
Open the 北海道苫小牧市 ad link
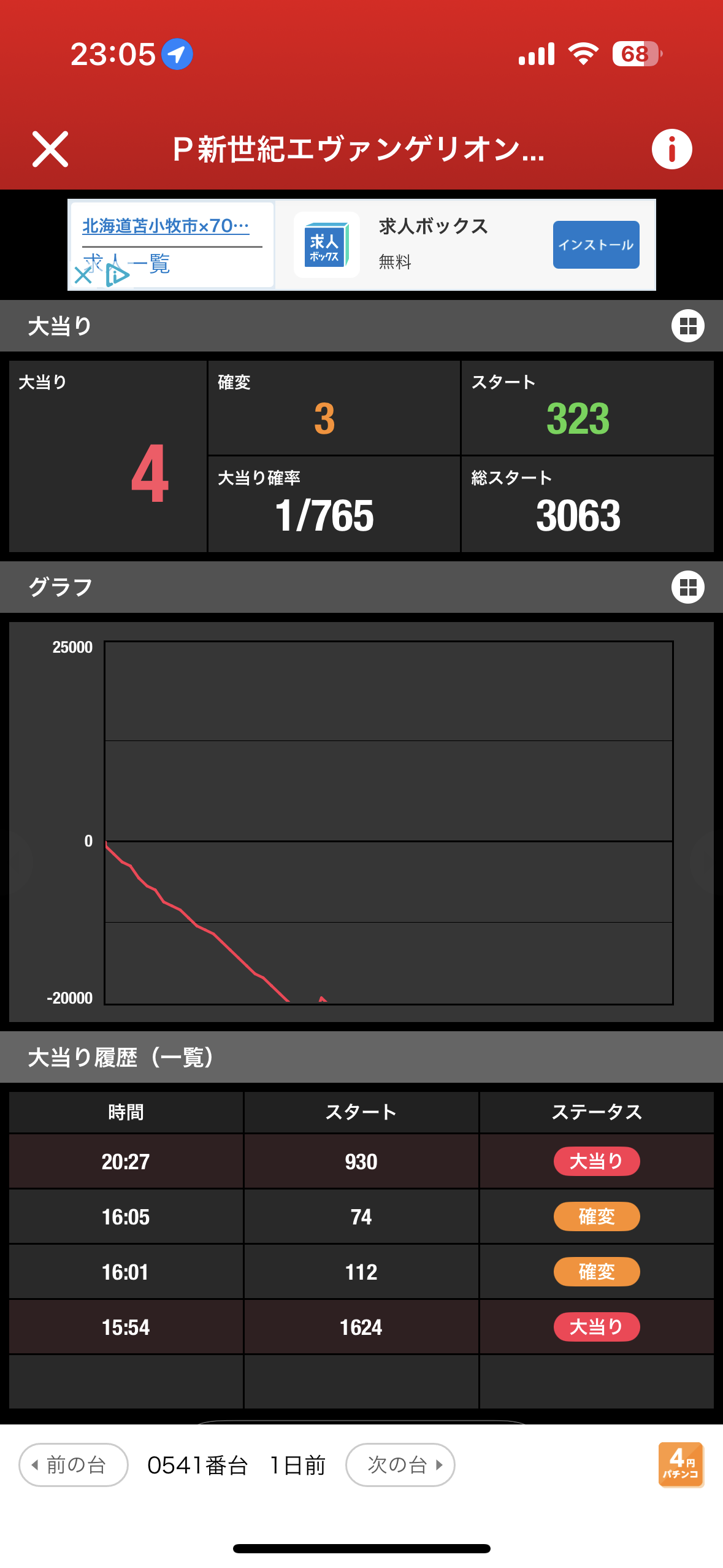[166, 226]
